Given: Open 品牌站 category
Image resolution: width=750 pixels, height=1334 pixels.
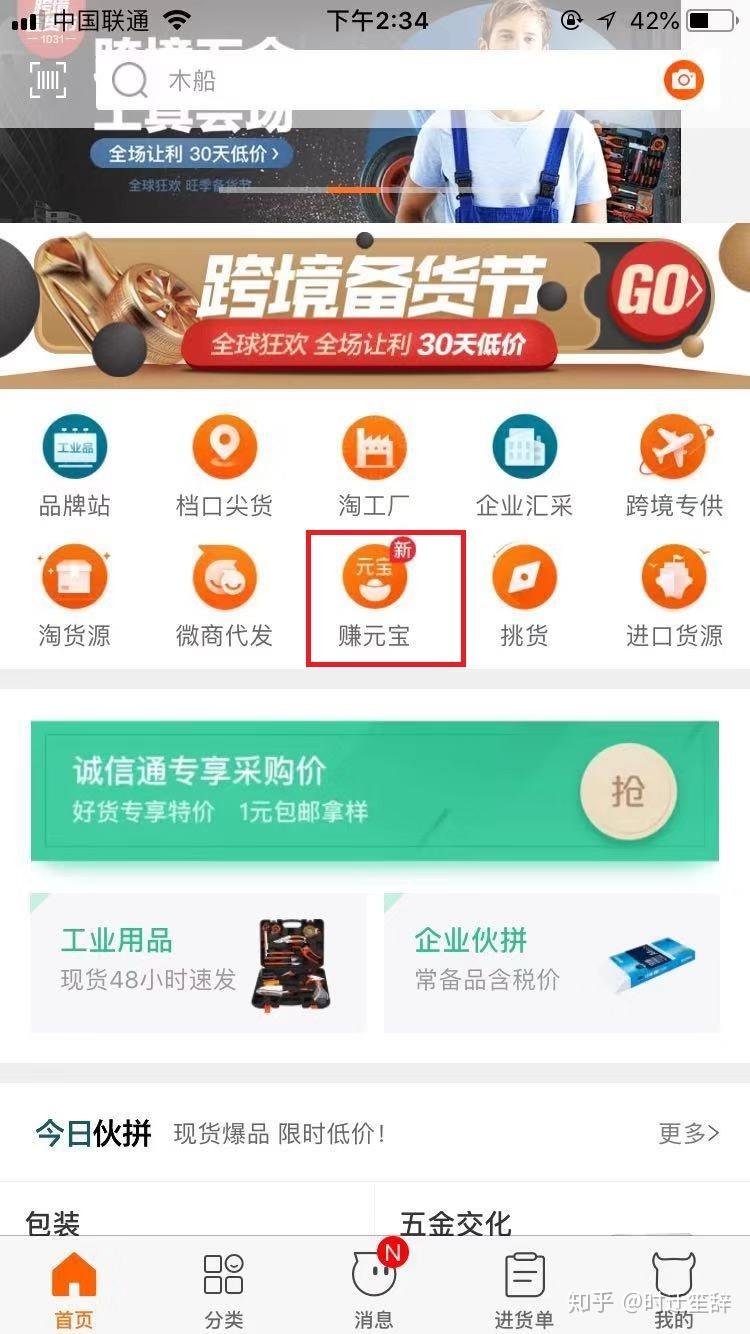Looking at the screenshot, I should (x=74, y=467).
